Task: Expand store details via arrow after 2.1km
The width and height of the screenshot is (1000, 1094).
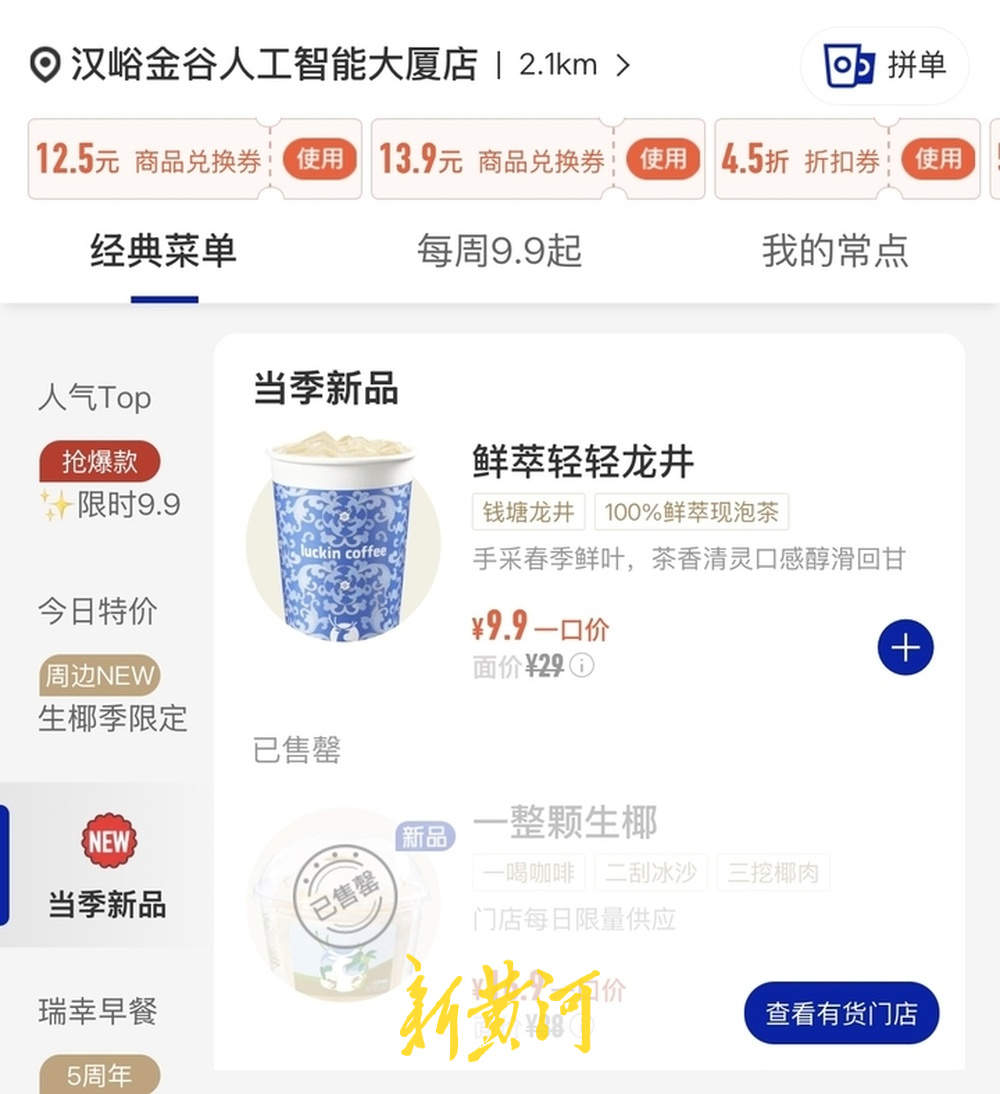Action: click(623, 65)
